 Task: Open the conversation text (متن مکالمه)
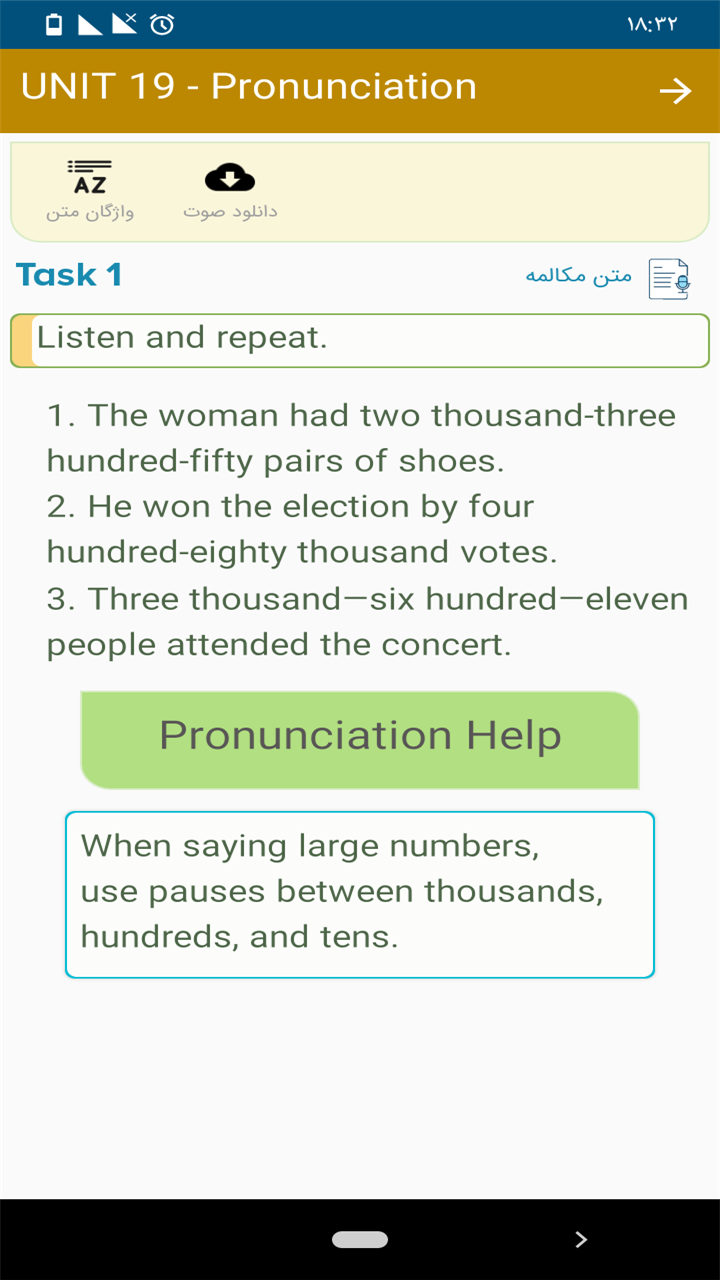pos(608,277)
